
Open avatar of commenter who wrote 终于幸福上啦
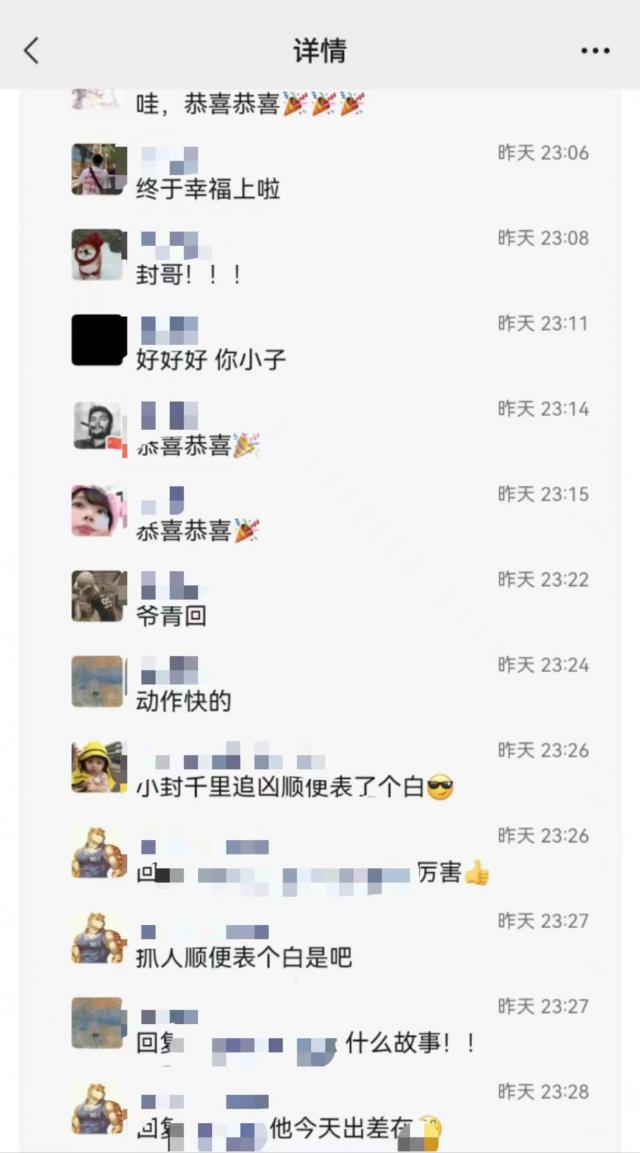coord(99,169)
